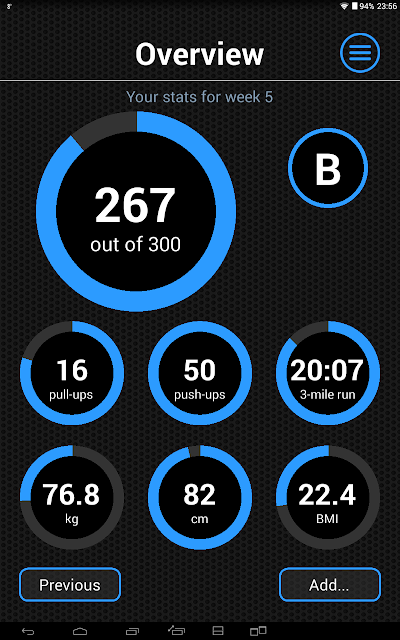
Task: Tap the B grade circle
Action: pos(328,168)
